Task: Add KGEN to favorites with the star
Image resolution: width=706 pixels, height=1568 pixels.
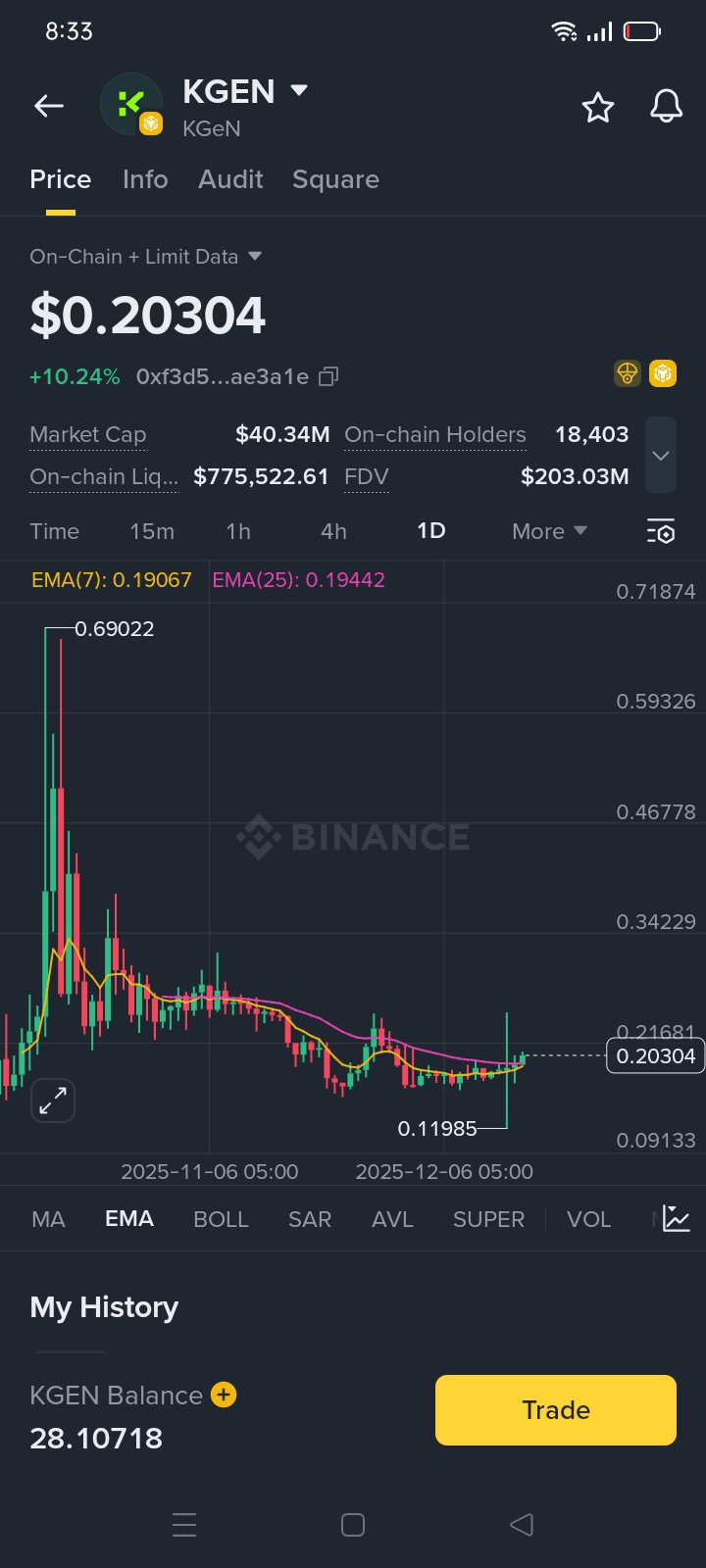Action: [597, 107]
